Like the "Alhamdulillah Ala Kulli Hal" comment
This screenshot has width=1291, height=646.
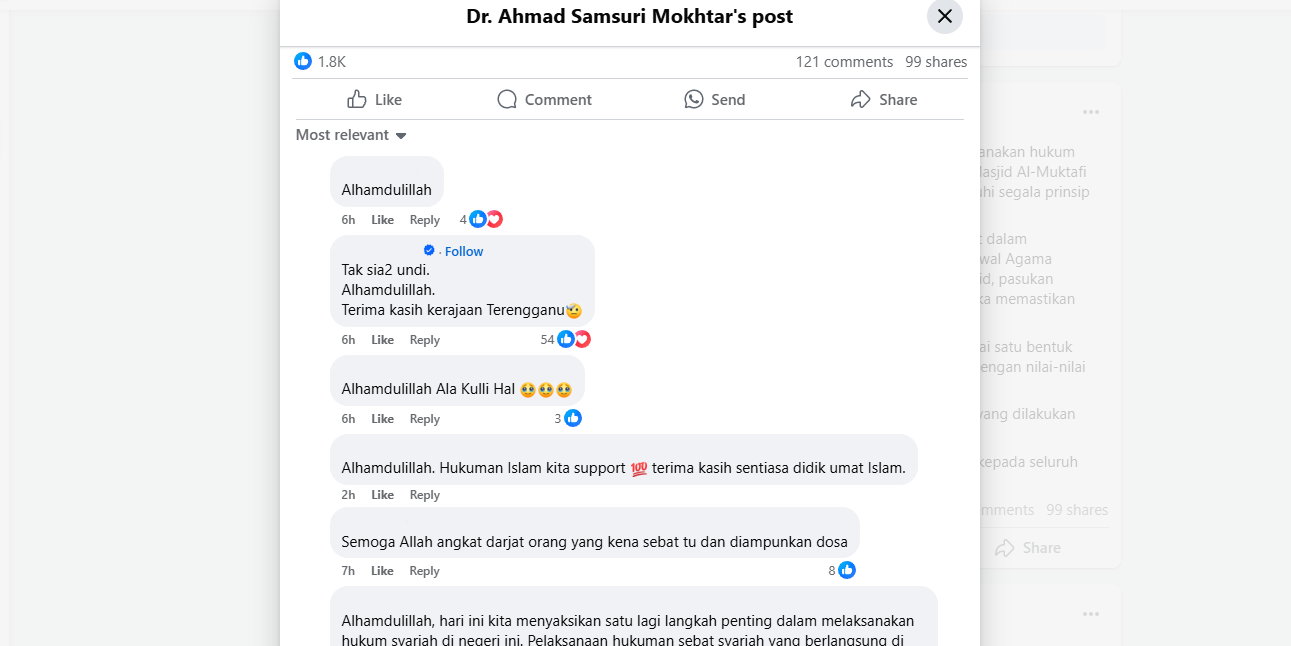tap(382, 419)
